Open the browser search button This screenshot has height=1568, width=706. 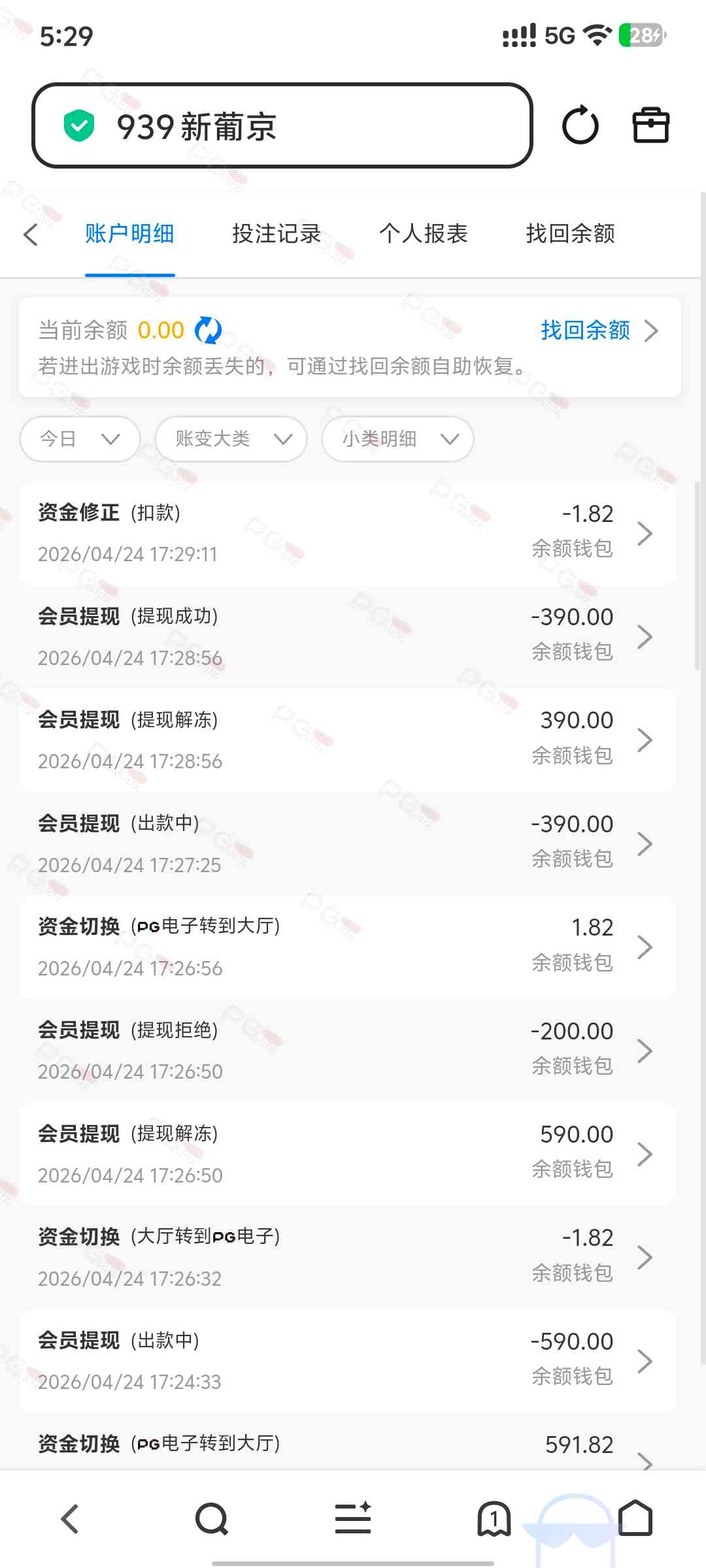point(211,1518)
